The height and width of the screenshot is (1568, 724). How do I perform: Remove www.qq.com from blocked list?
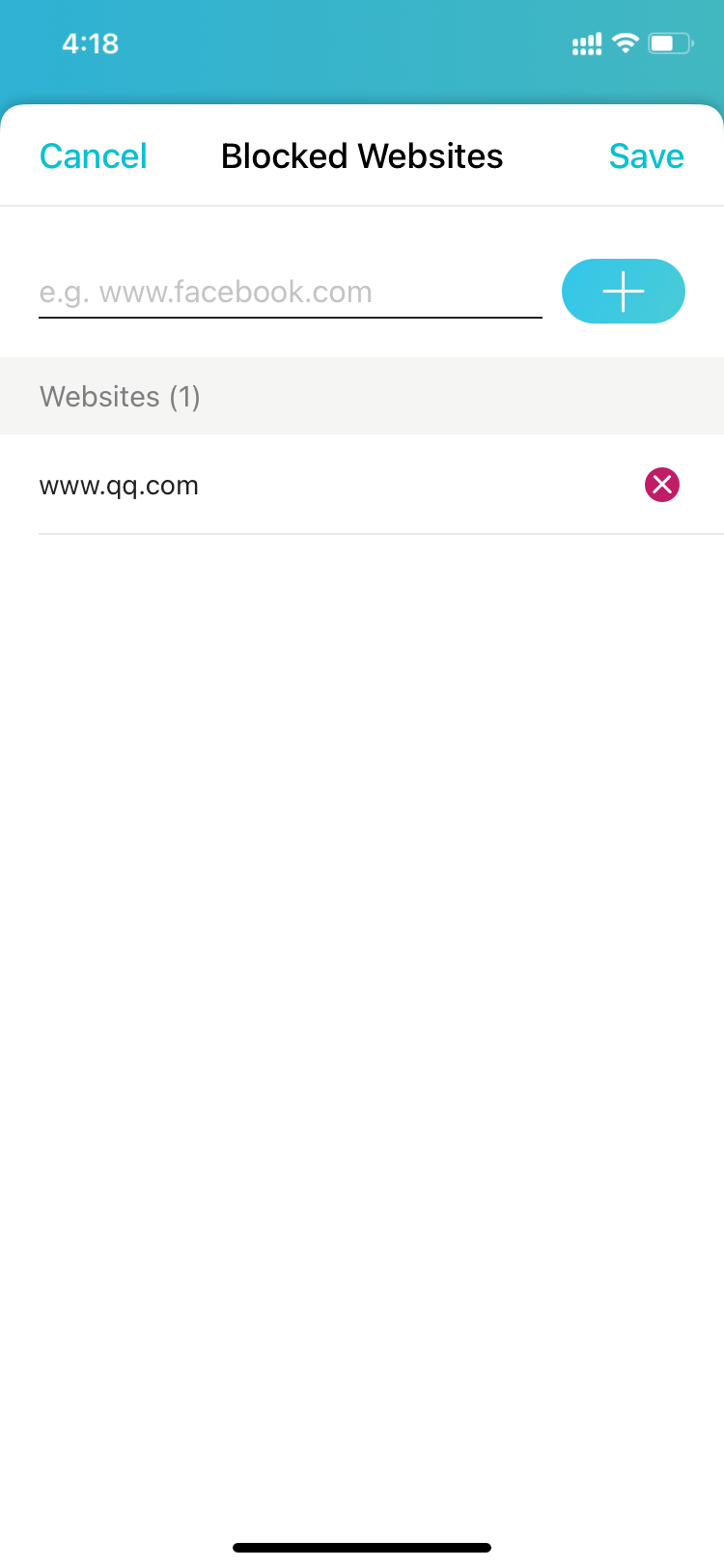pos(662,485)
